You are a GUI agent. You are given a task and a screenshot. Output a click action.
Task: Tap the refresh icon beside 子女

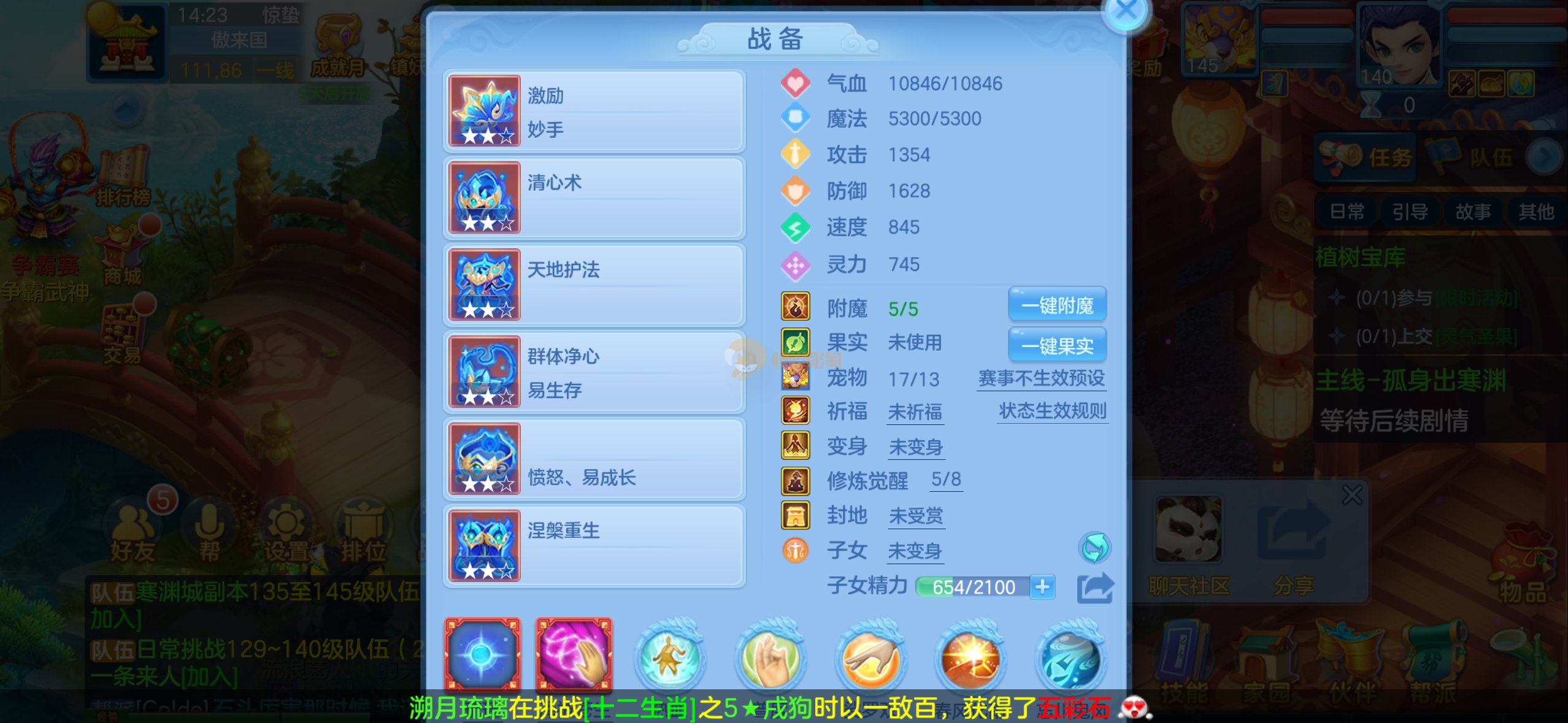[1094, 548]
